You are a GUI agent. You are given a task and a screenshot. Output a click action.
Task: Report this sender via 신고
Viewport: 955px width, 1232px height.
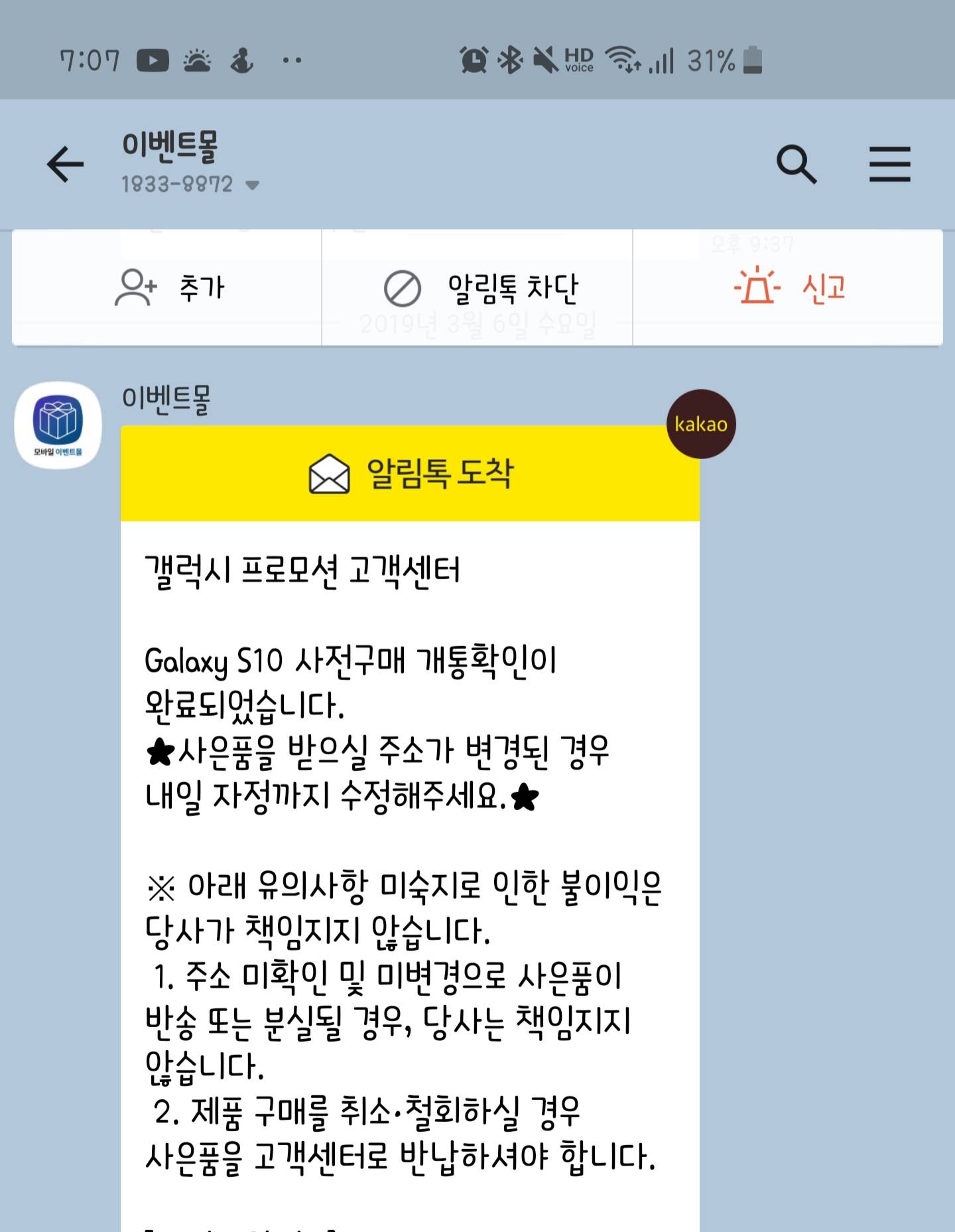(x=788, y=288)
